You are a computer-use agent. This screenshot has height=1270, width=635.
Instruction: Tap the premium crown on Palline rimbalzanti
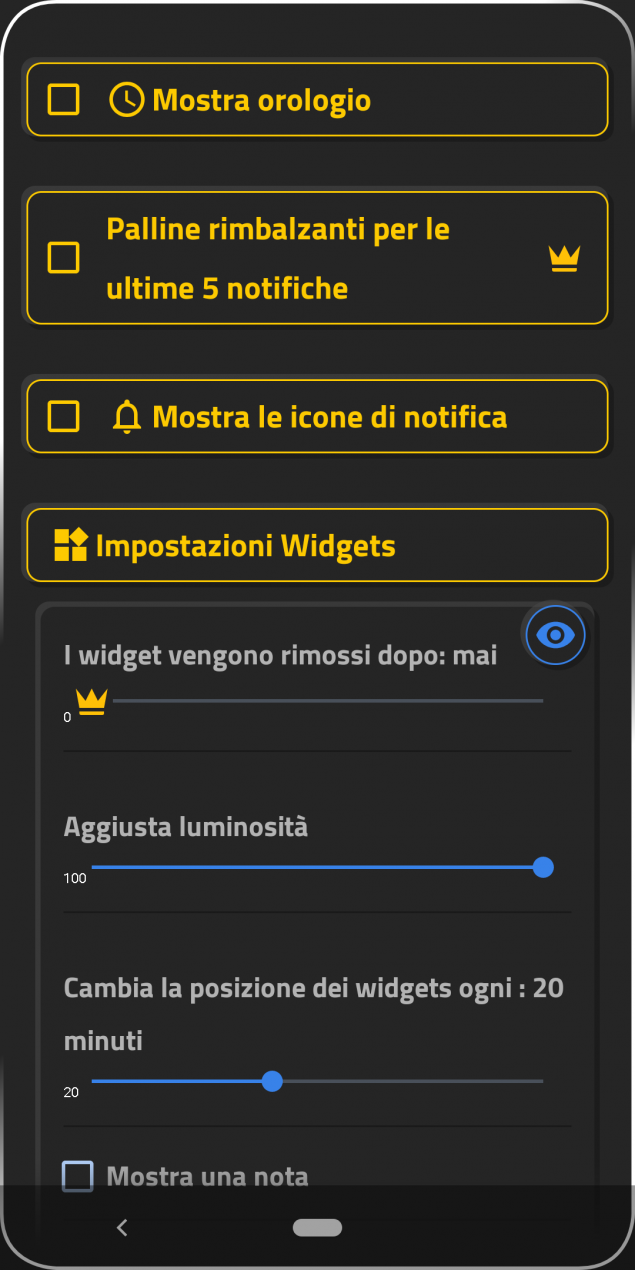pyautogui.click(x=565, y=258)
